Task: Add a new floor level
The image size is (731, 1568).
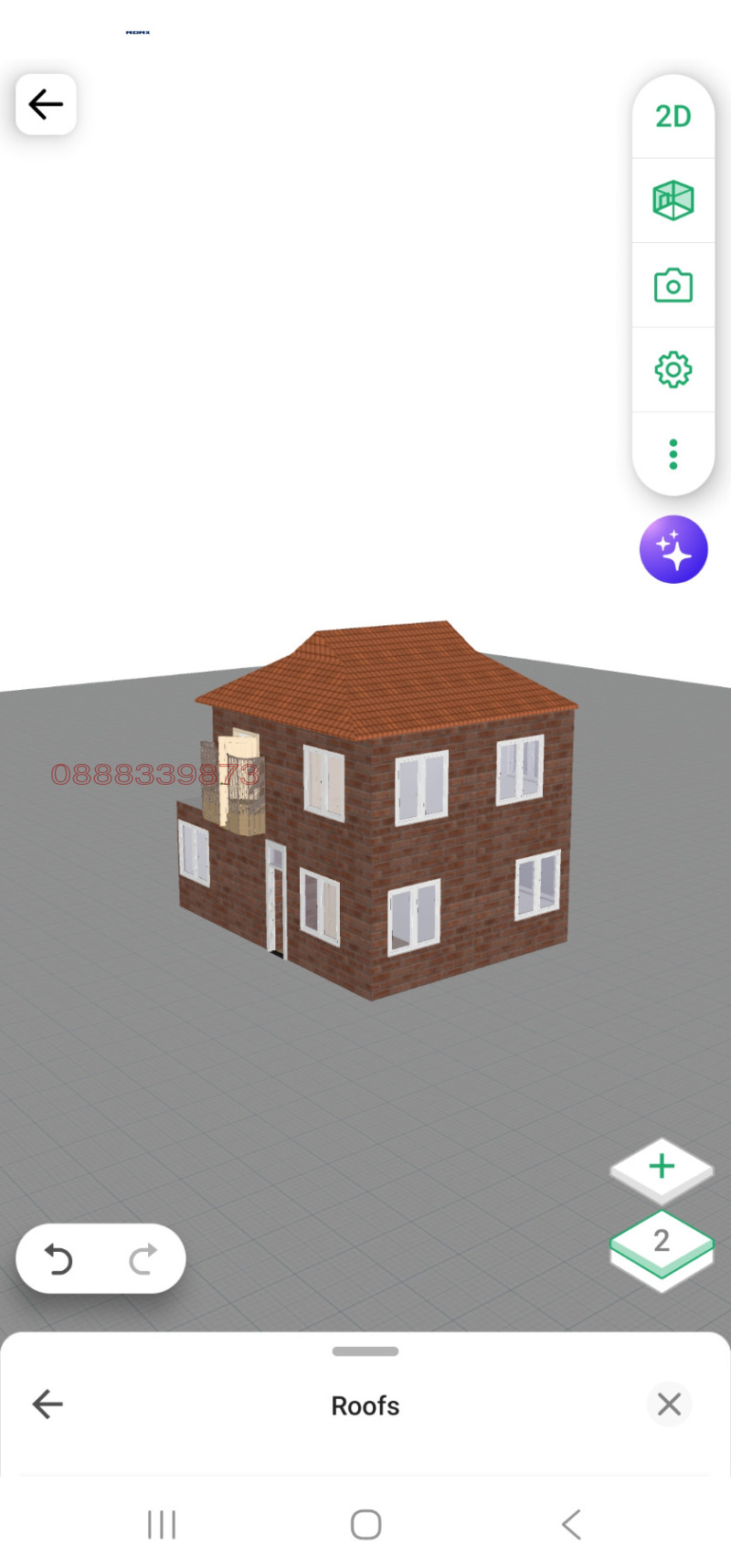Action: 662,1167
